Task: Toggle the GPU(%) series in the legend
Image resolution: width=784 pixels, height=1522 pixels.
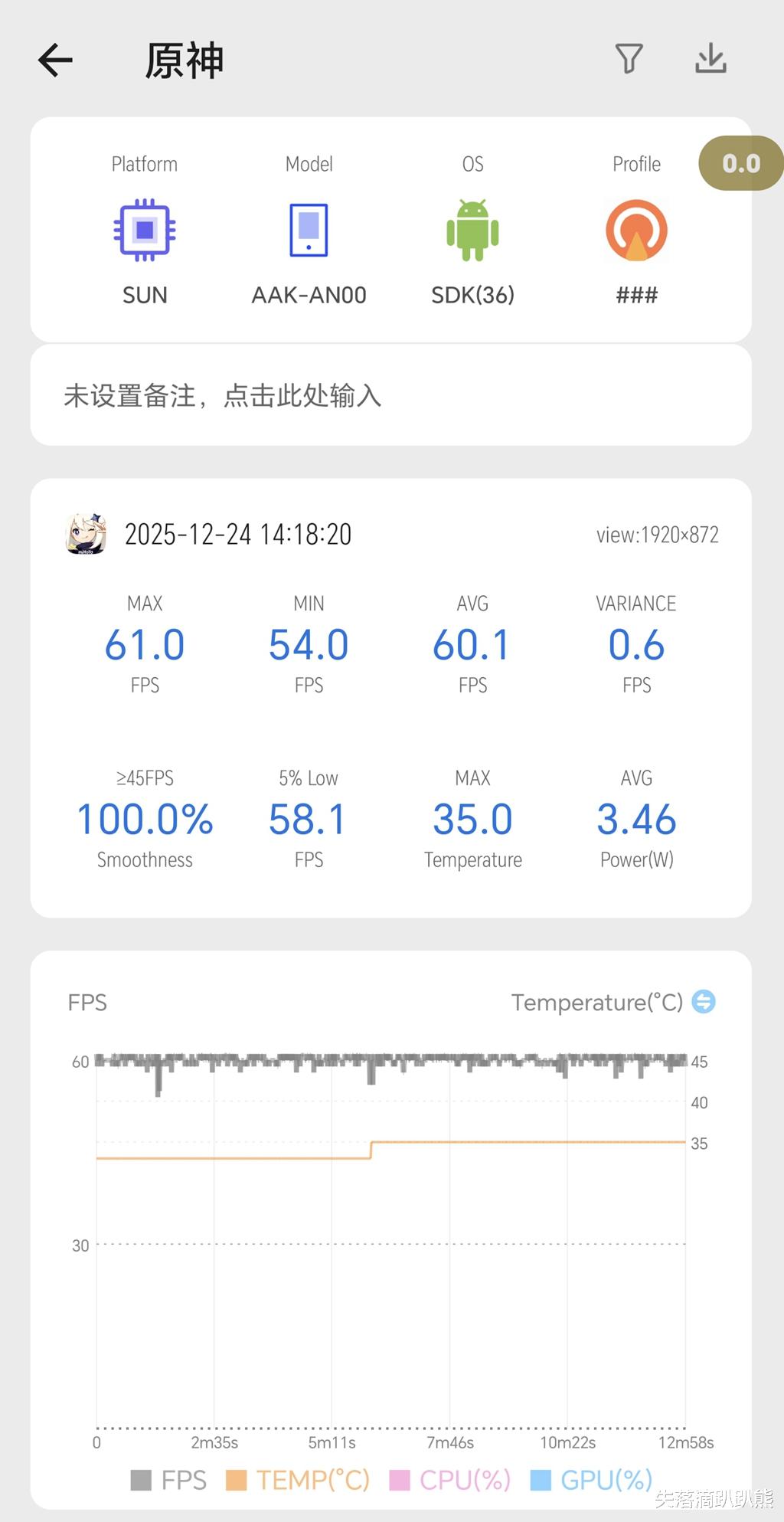Action: click(x=591, y=1480)
